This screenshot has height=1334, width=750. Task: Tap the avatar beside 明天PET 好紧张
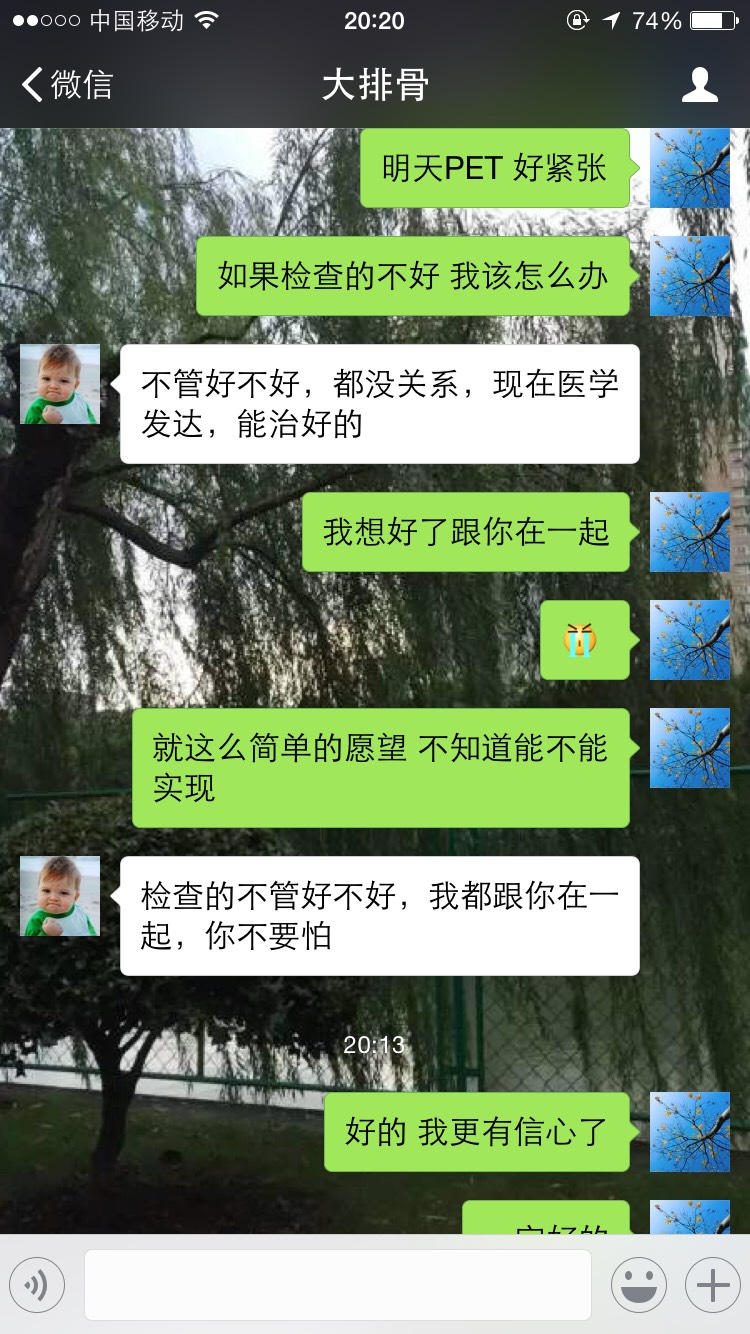(690, 168)
